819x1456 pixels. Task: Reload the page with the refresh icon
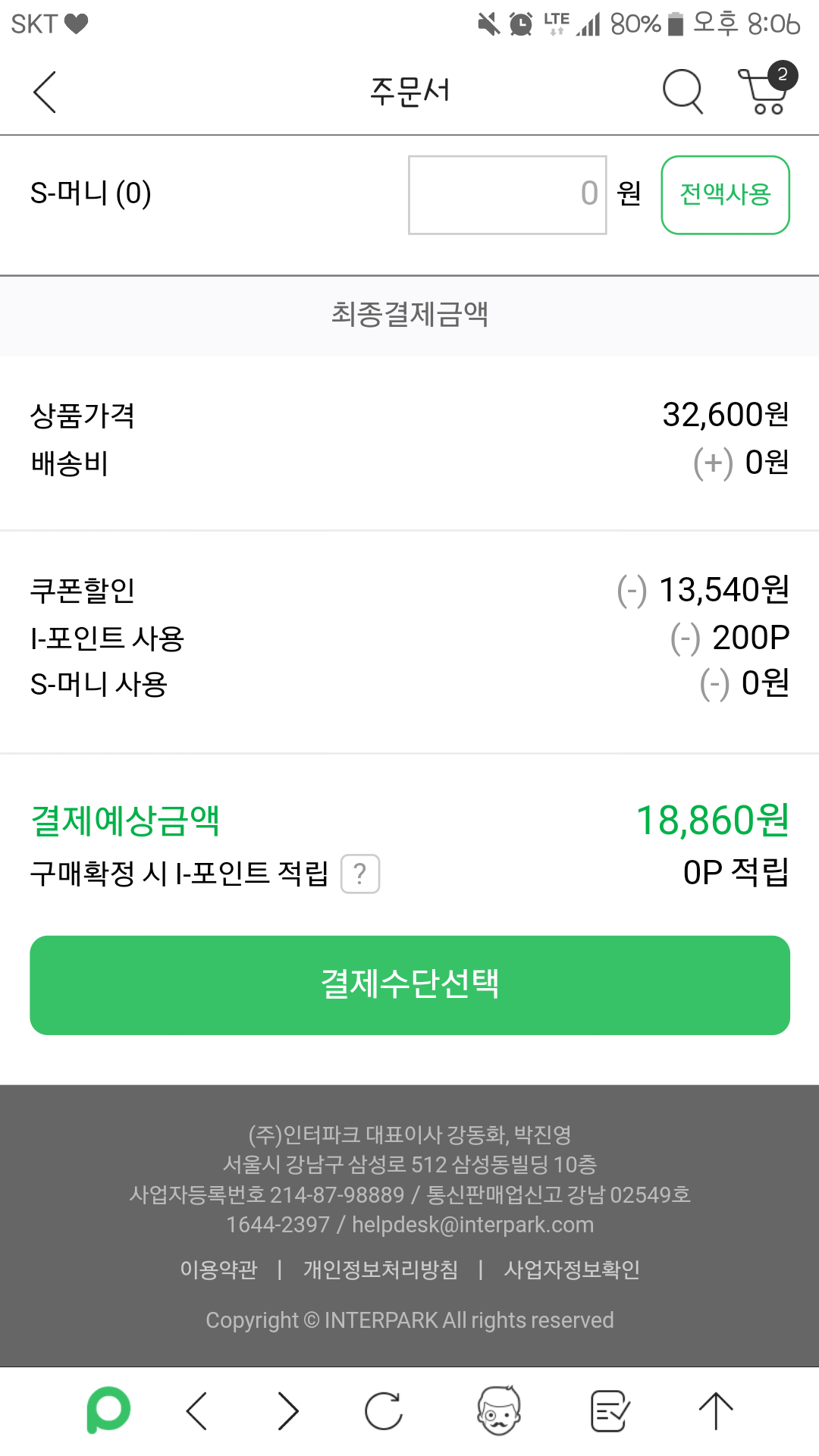coord(384,1411)
